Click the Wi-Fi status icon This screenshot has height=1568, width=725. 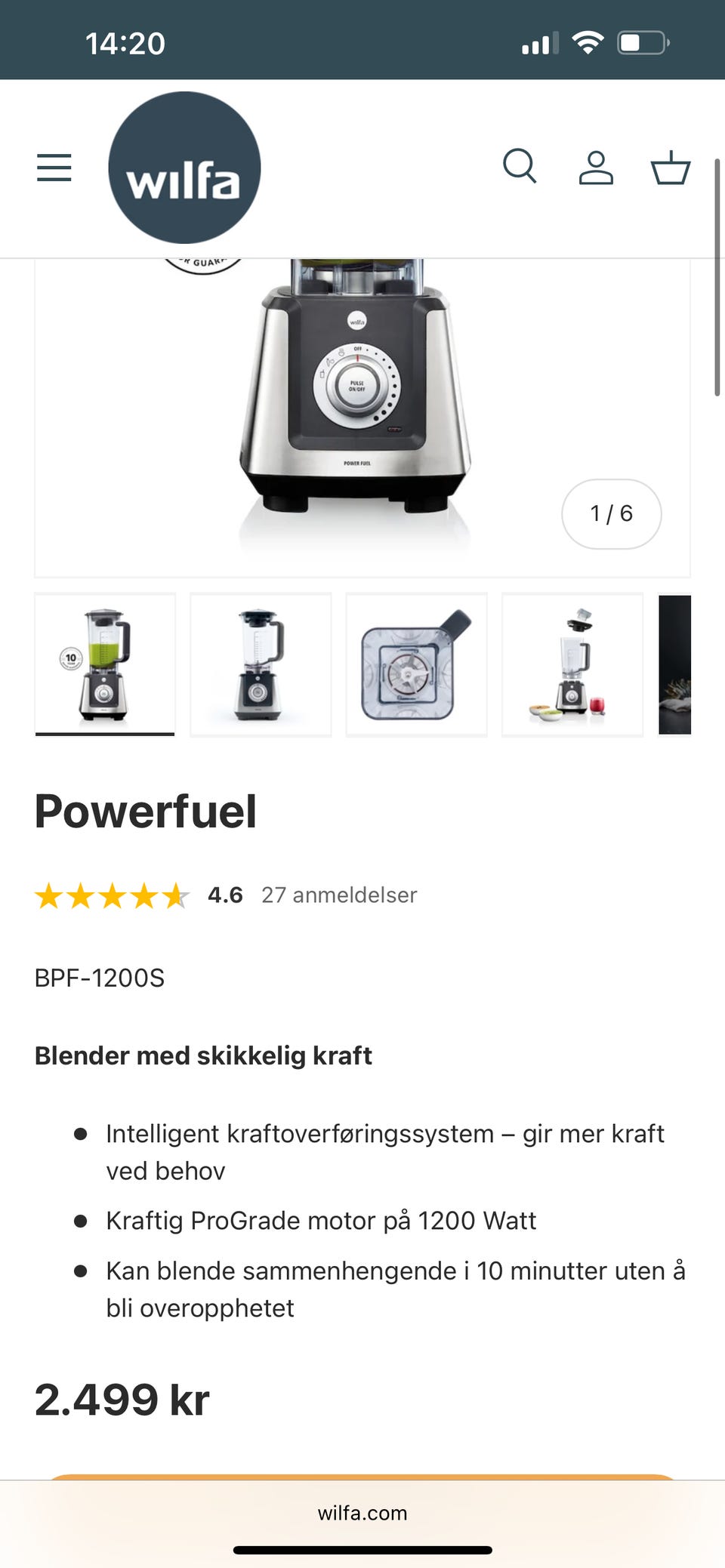(590, 43)
